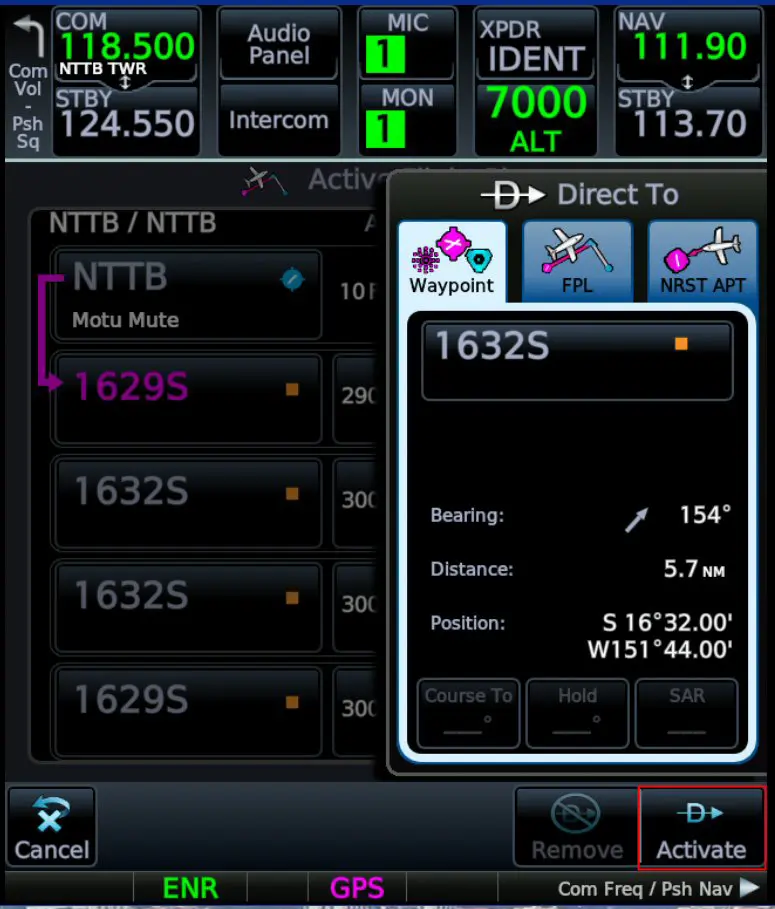Open the Audio Panel

(x=278, y=44)
